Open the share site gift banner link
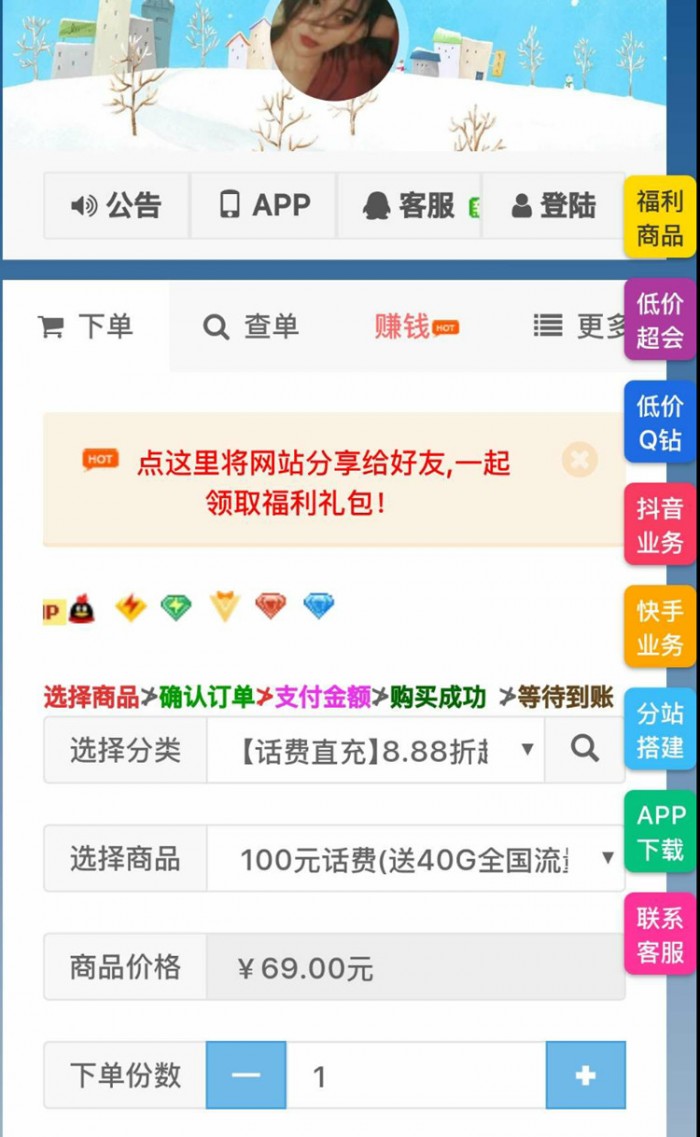 click(x=324, y=482)
